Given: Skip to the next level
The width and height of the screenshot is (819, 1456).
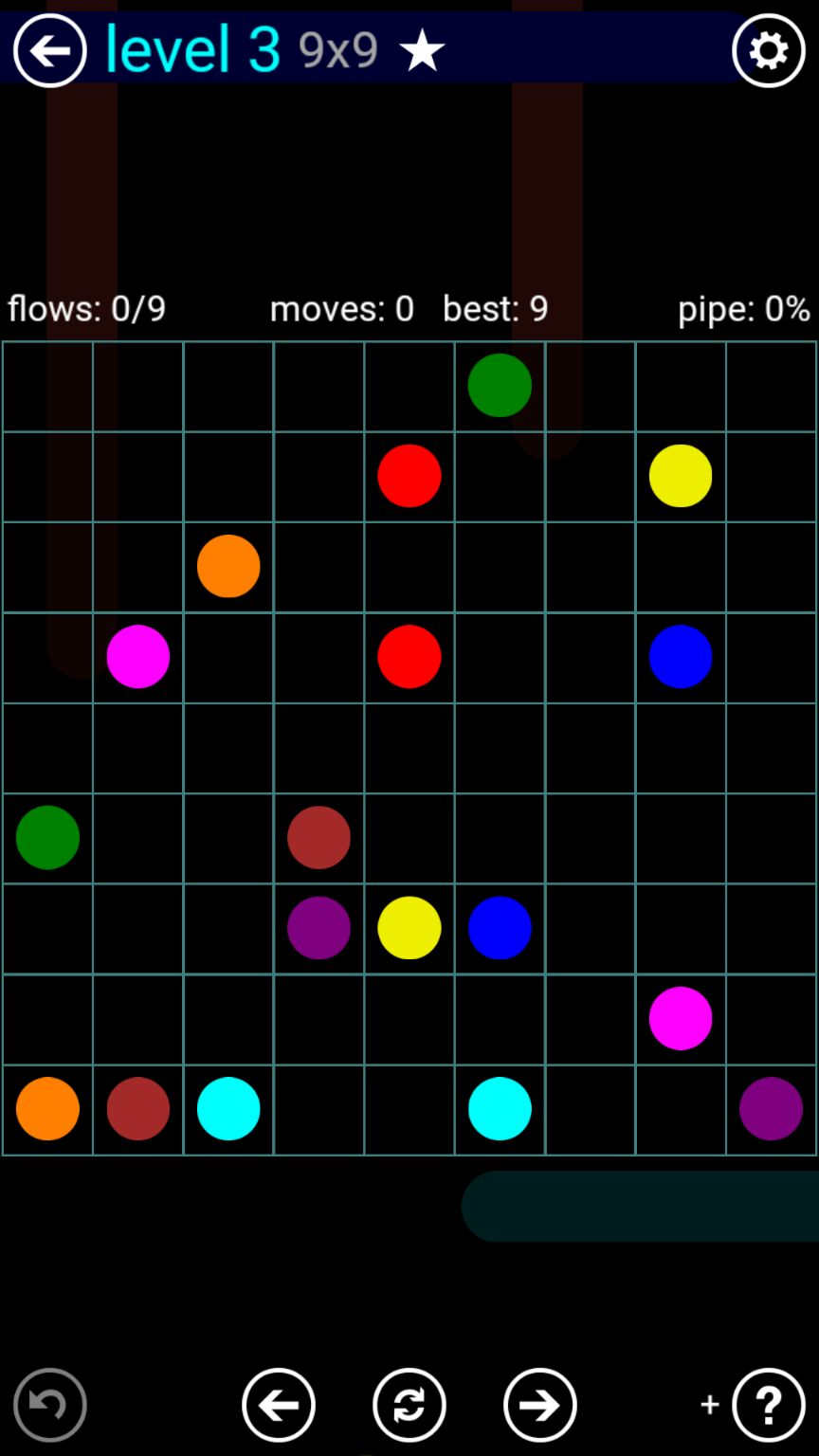Looking at the screenshot, I should 540,1404.
